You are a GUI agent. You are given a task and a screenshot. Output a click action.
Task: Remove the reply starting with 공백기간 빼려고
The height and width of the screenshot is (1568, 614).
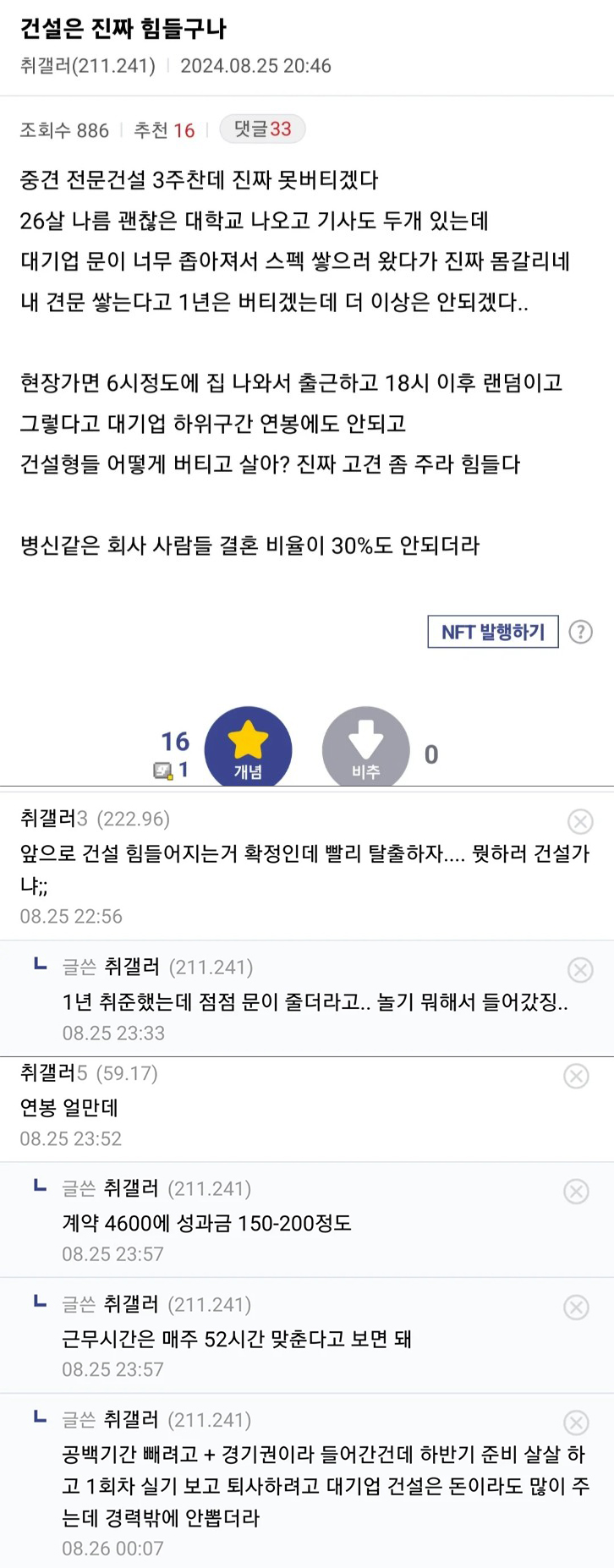(577, 1423)
